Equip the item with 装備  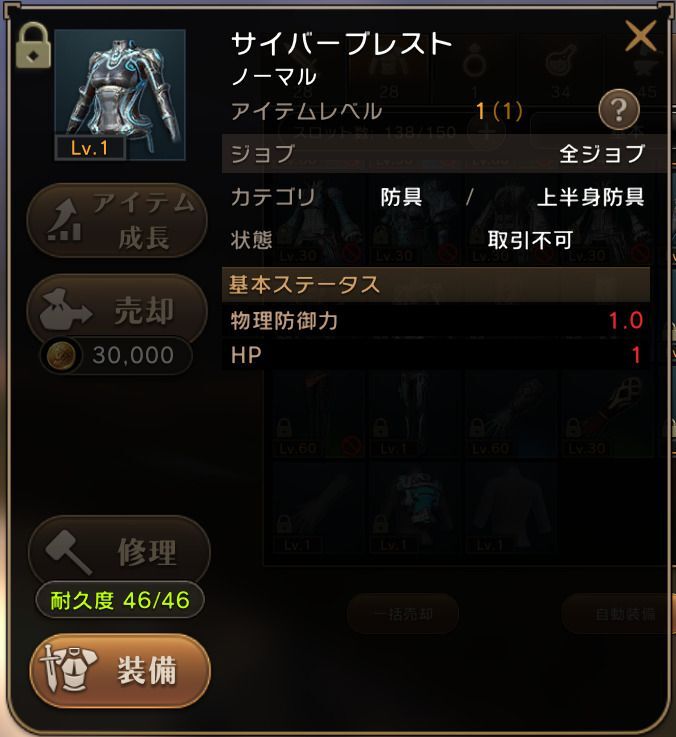tap(119, 671)
